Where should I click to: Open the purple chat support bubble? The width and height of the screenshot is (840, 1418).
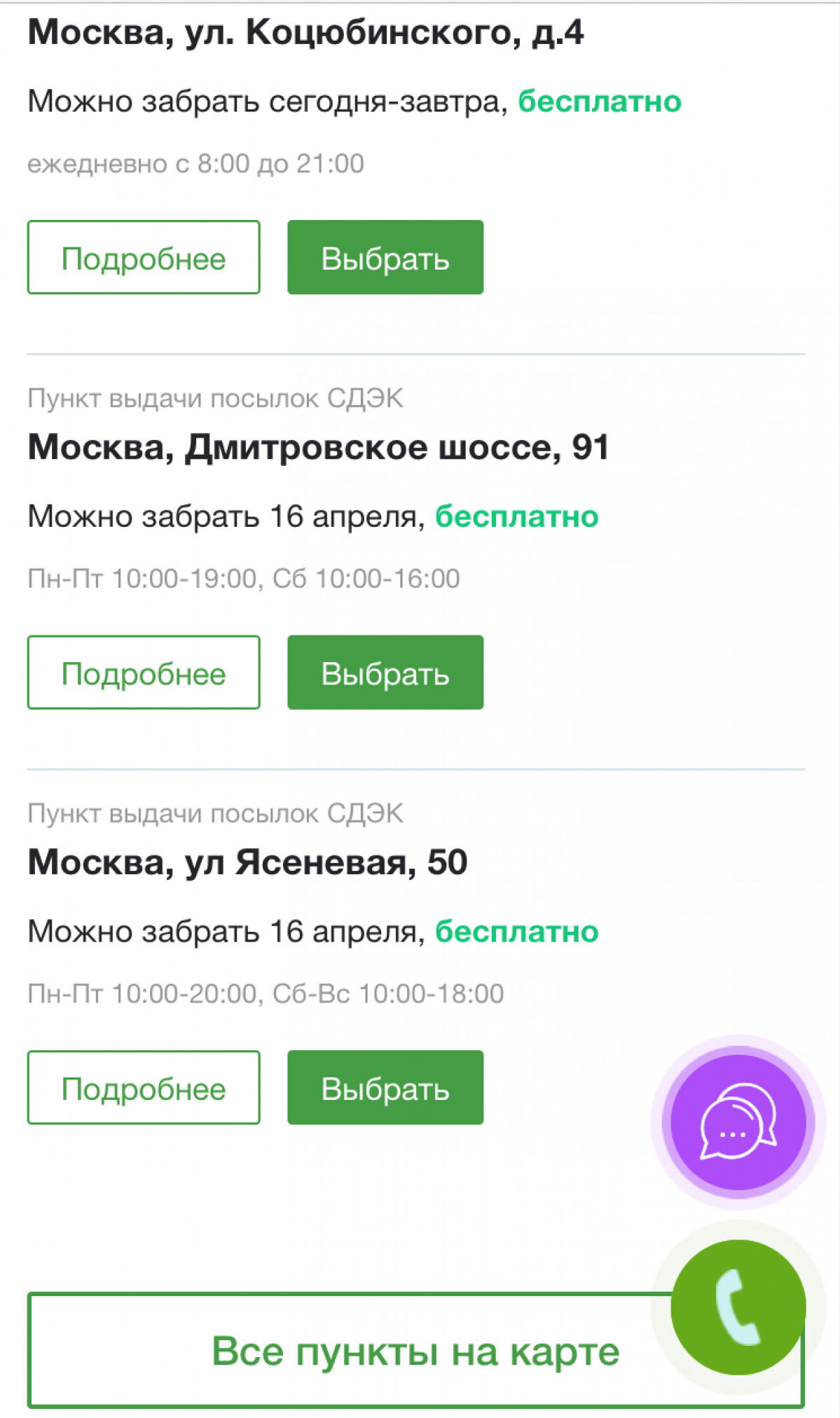pos(738,1122)
